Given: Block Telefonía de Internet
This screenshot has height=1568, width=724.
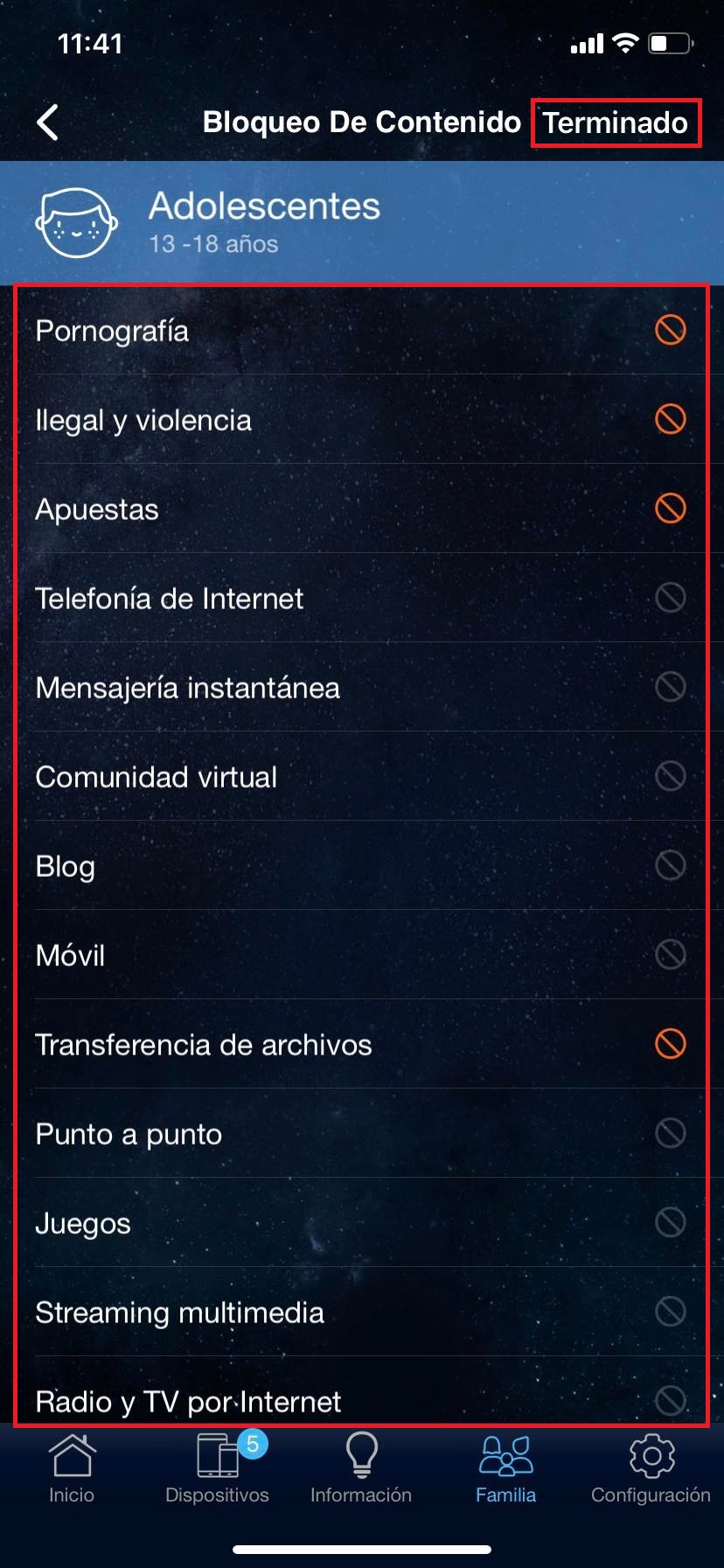Looking at the screenshot, I should pos(671,598).
